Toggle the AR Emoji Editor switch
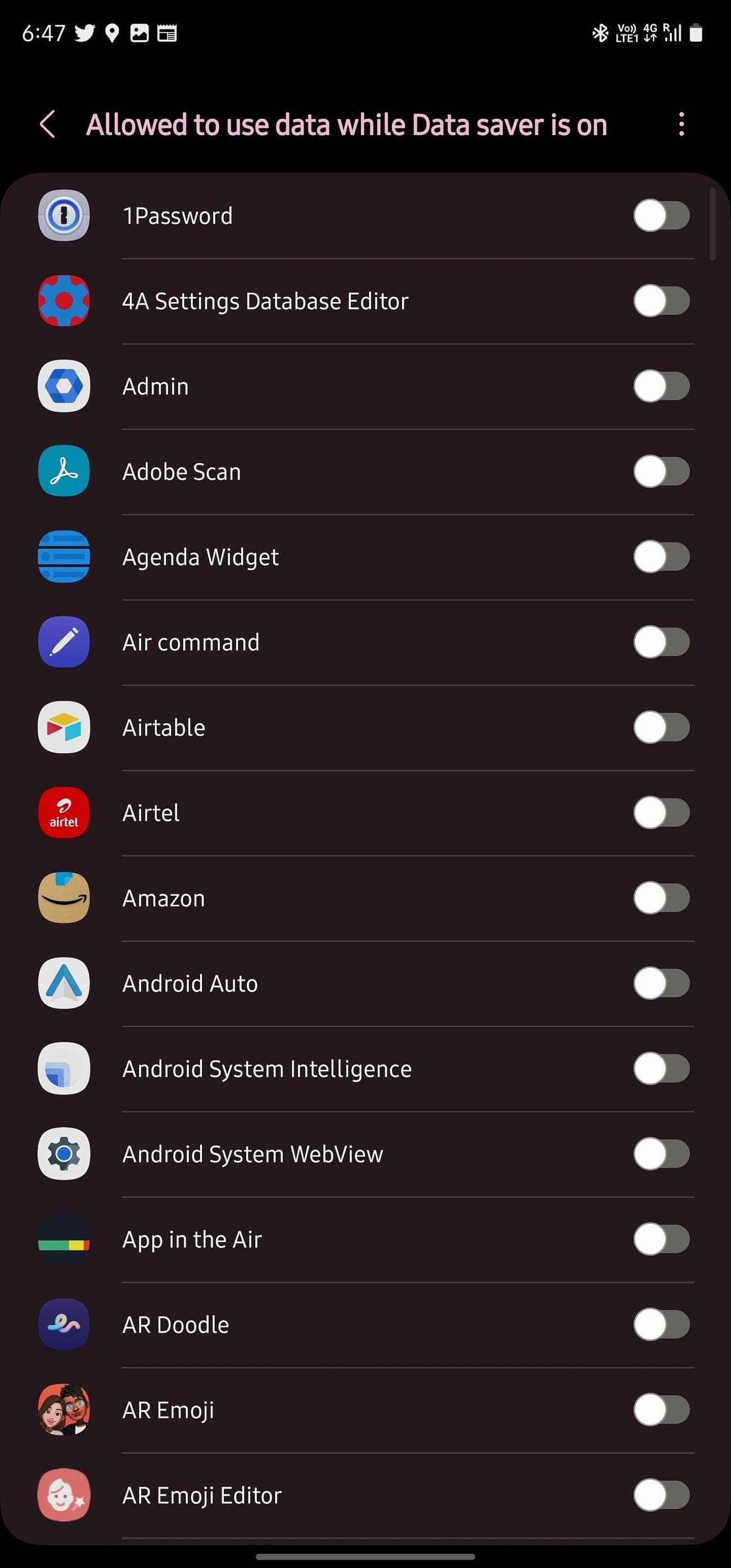The height and width of the screenshot is (1568, 731). click(x=661, y=1495)
